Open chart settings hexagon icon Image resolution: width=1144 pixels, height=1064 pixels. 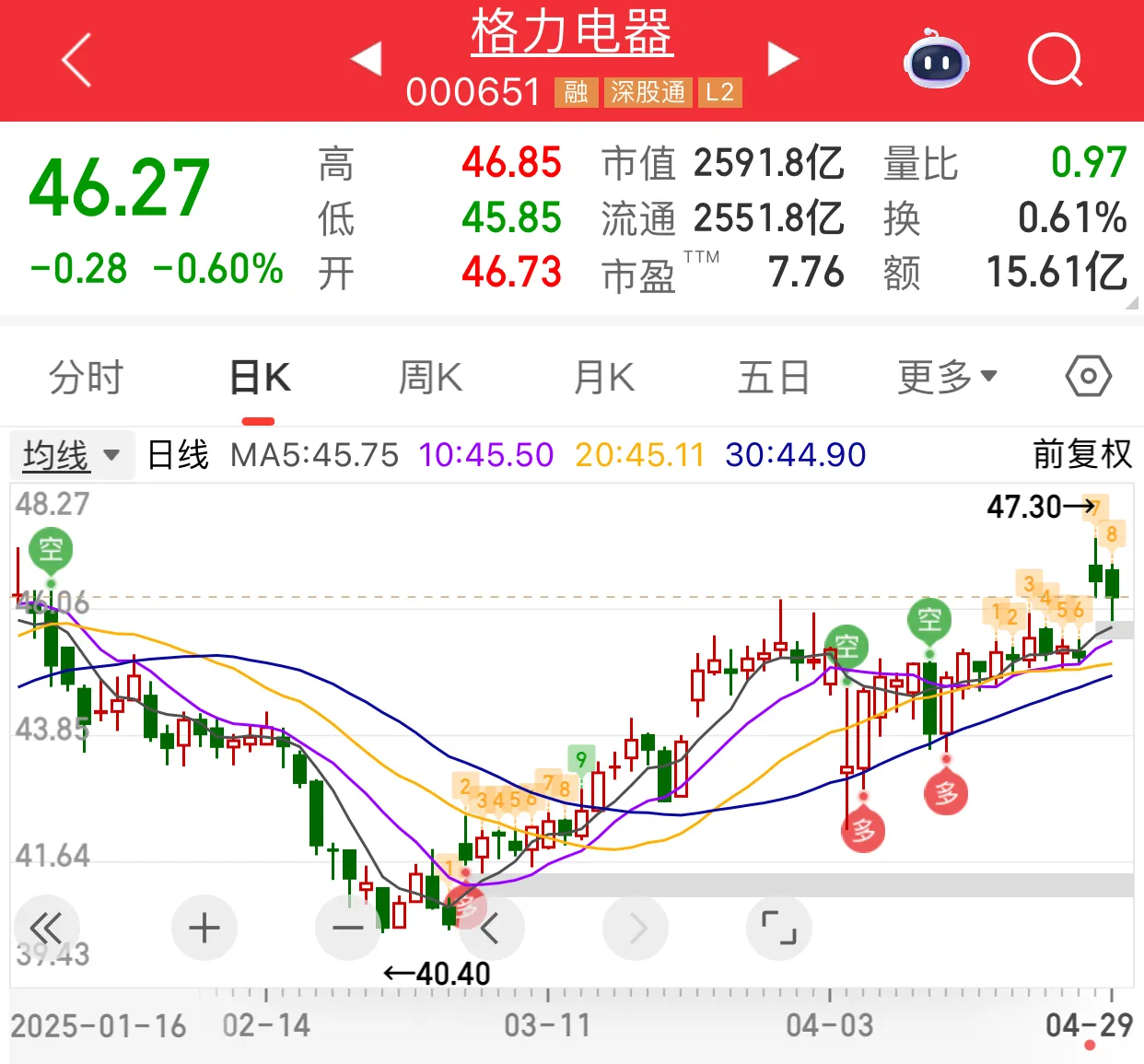1088,376
